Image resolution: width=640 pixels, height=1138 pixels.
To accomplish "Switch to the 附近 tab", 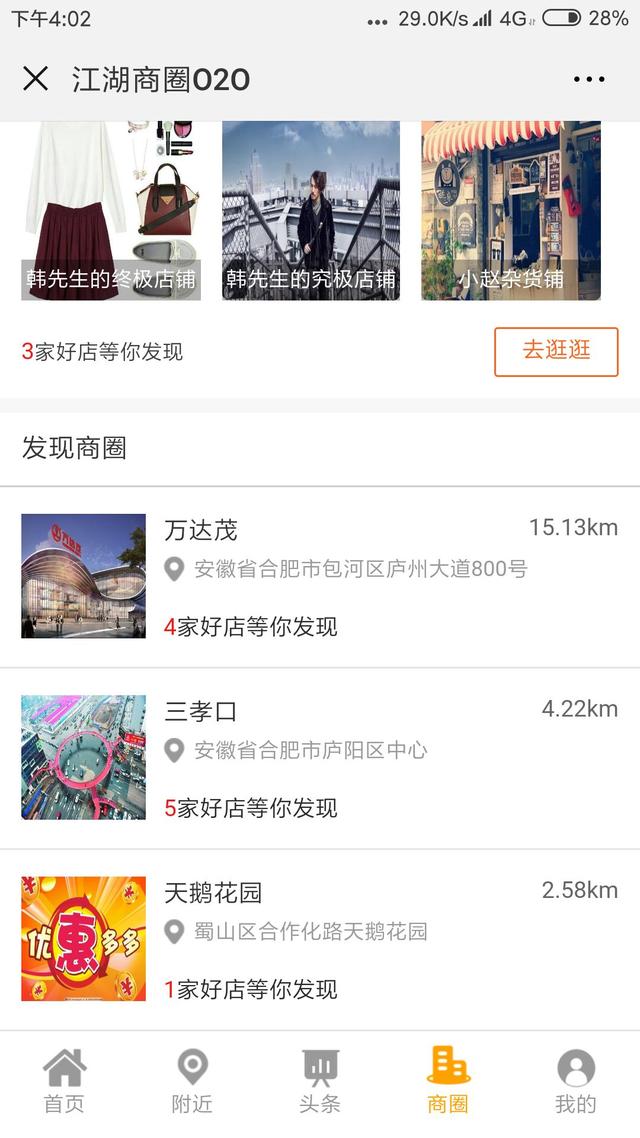I will (192, 1082).
